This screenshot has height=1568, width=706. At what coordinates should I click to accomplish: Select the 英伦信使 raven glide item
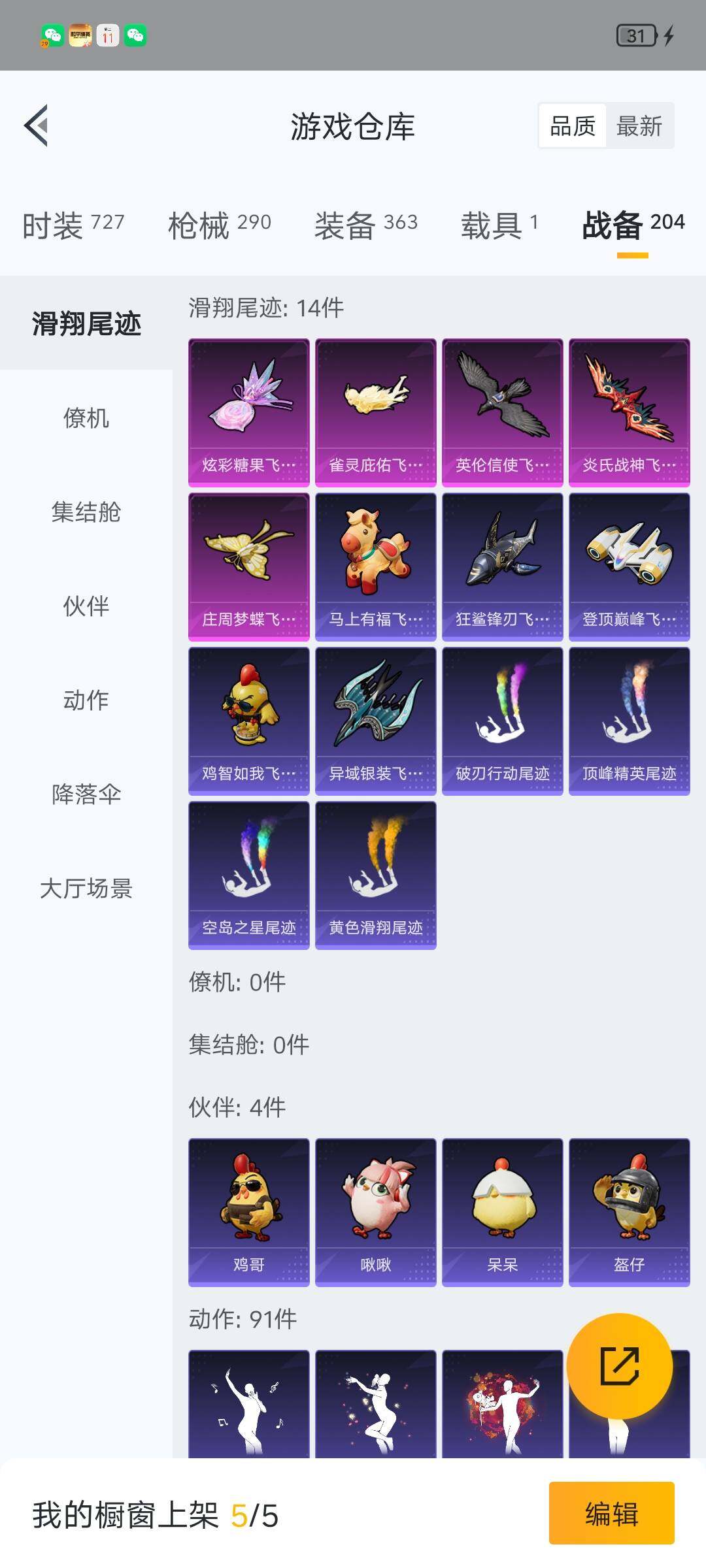[502, 412]
